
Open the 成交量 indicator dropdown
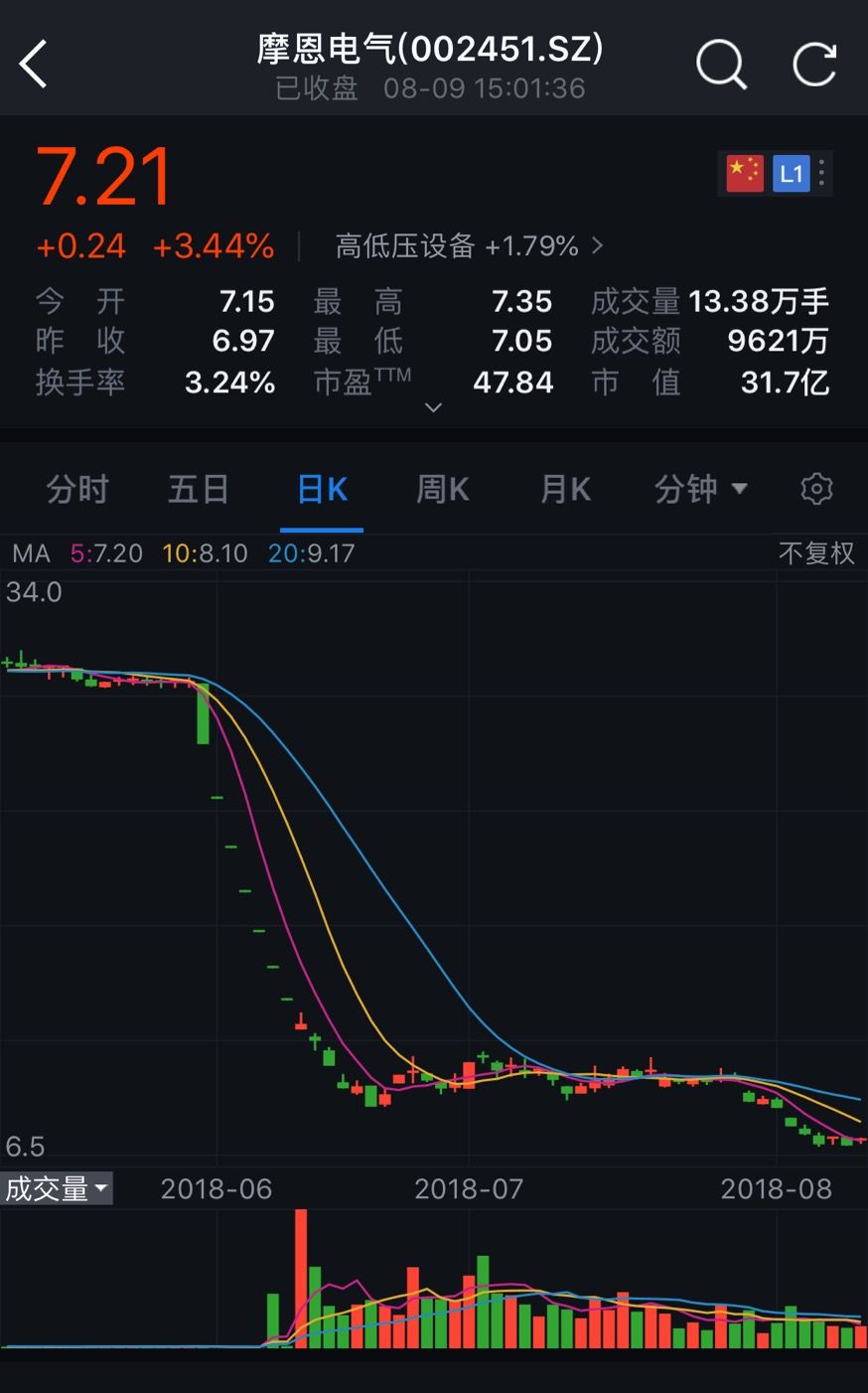tap(57, 1188)
